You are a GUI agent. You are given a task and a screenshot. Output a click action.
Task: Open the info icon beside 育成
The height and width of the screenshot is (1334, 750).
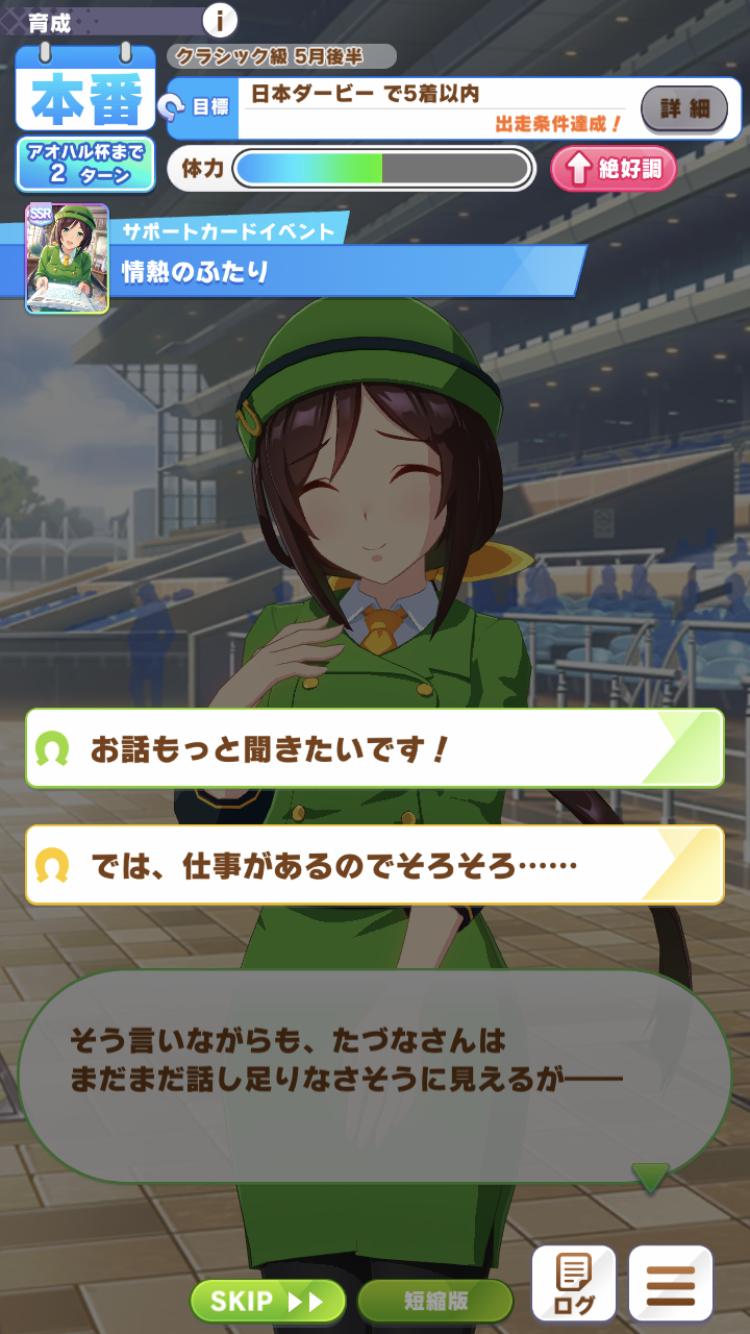[x=220, y=19]
